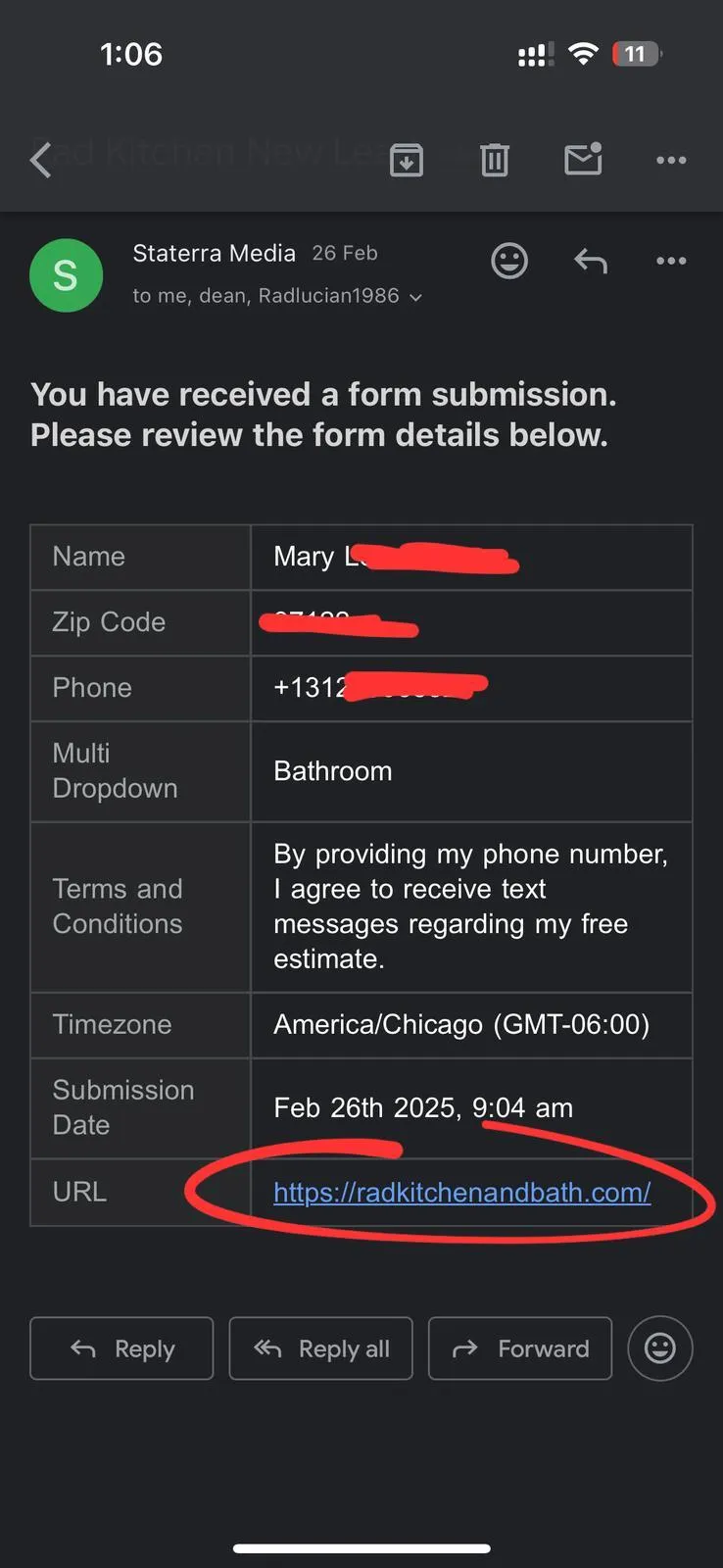
Task: Add an emoji reaction beside the sender
Action: (x=509, y=261)
